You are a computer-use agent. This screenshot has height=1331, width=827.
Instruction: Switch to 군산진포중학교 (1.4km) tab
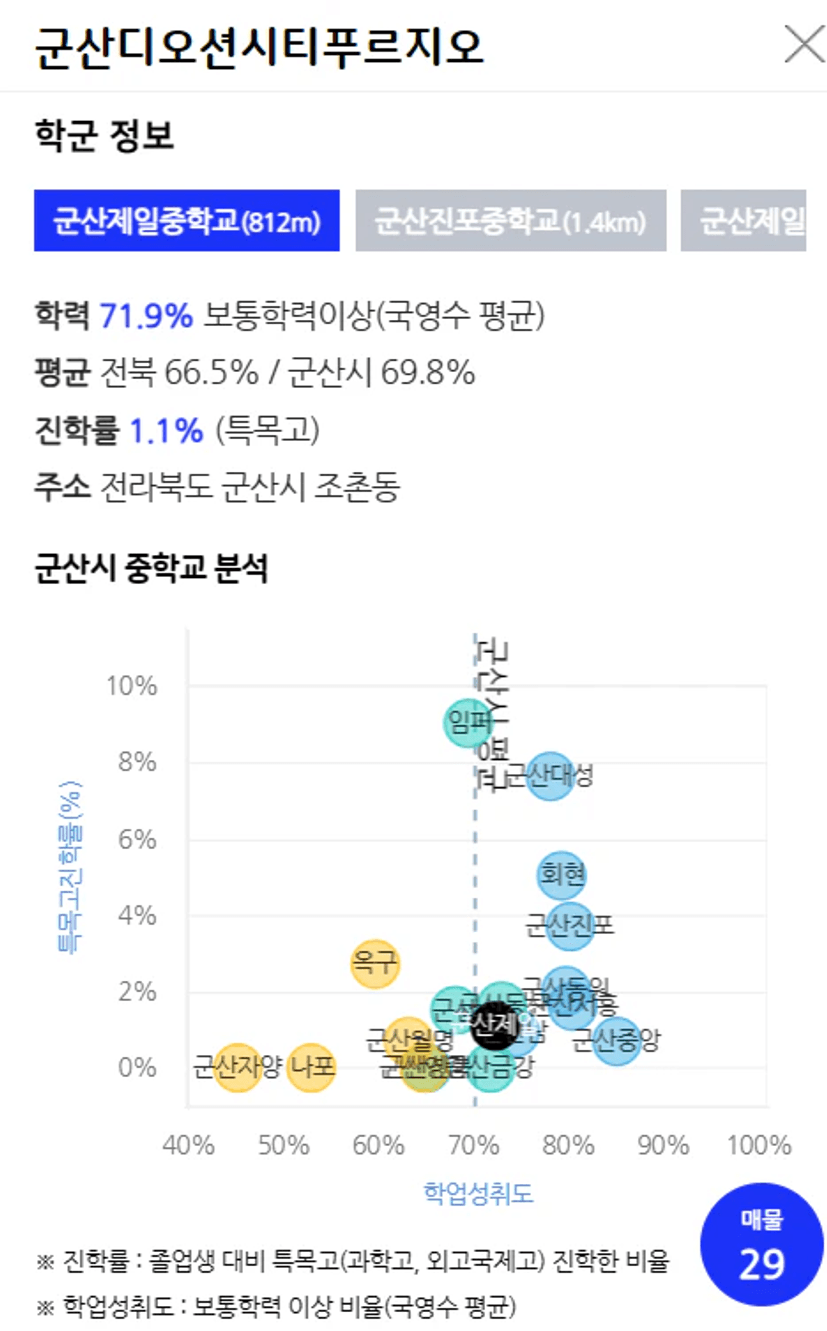tap(510, 220)
